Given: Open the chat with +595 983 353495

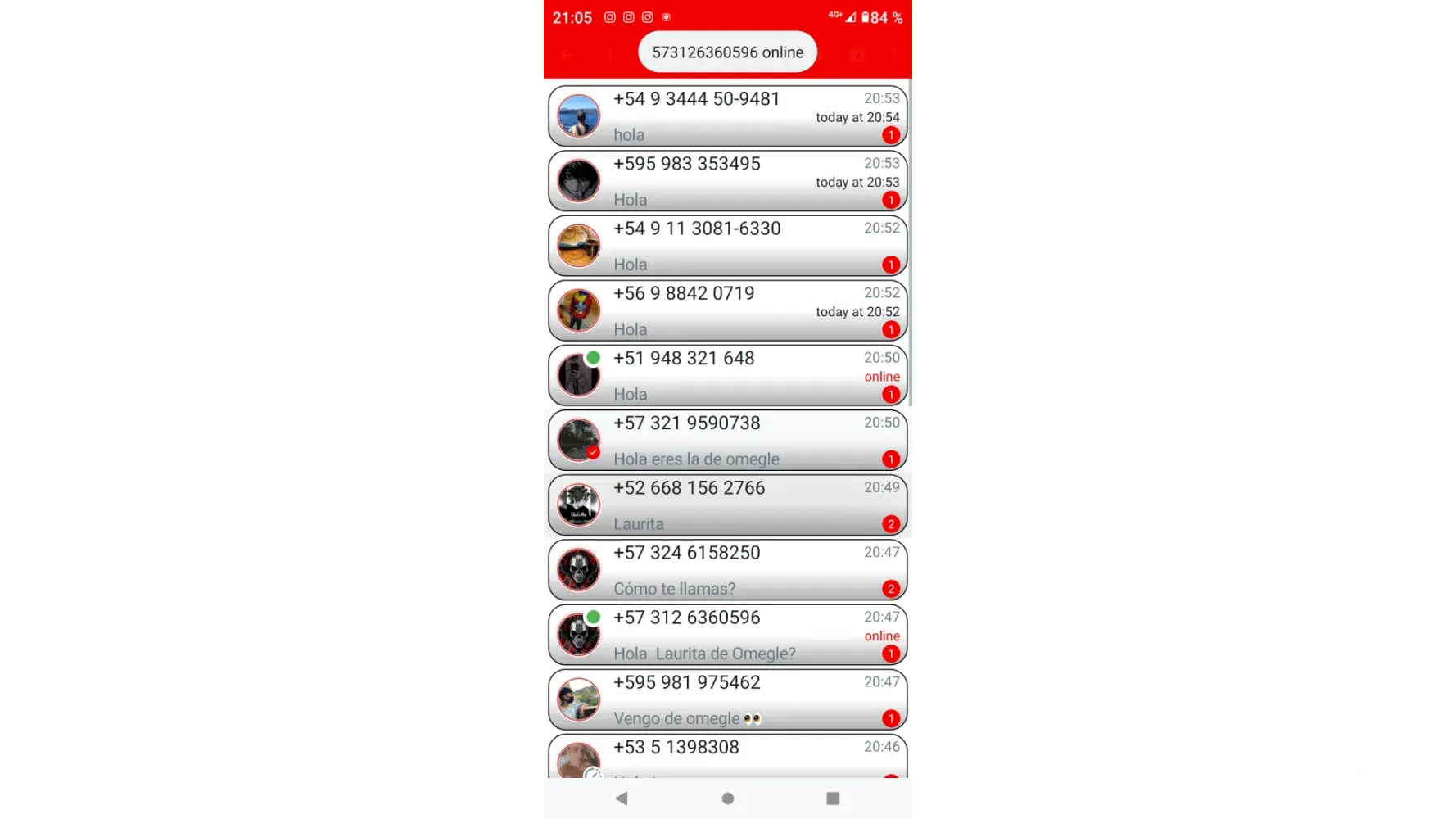Looking at the screenshot, I should tap(726, 181).
